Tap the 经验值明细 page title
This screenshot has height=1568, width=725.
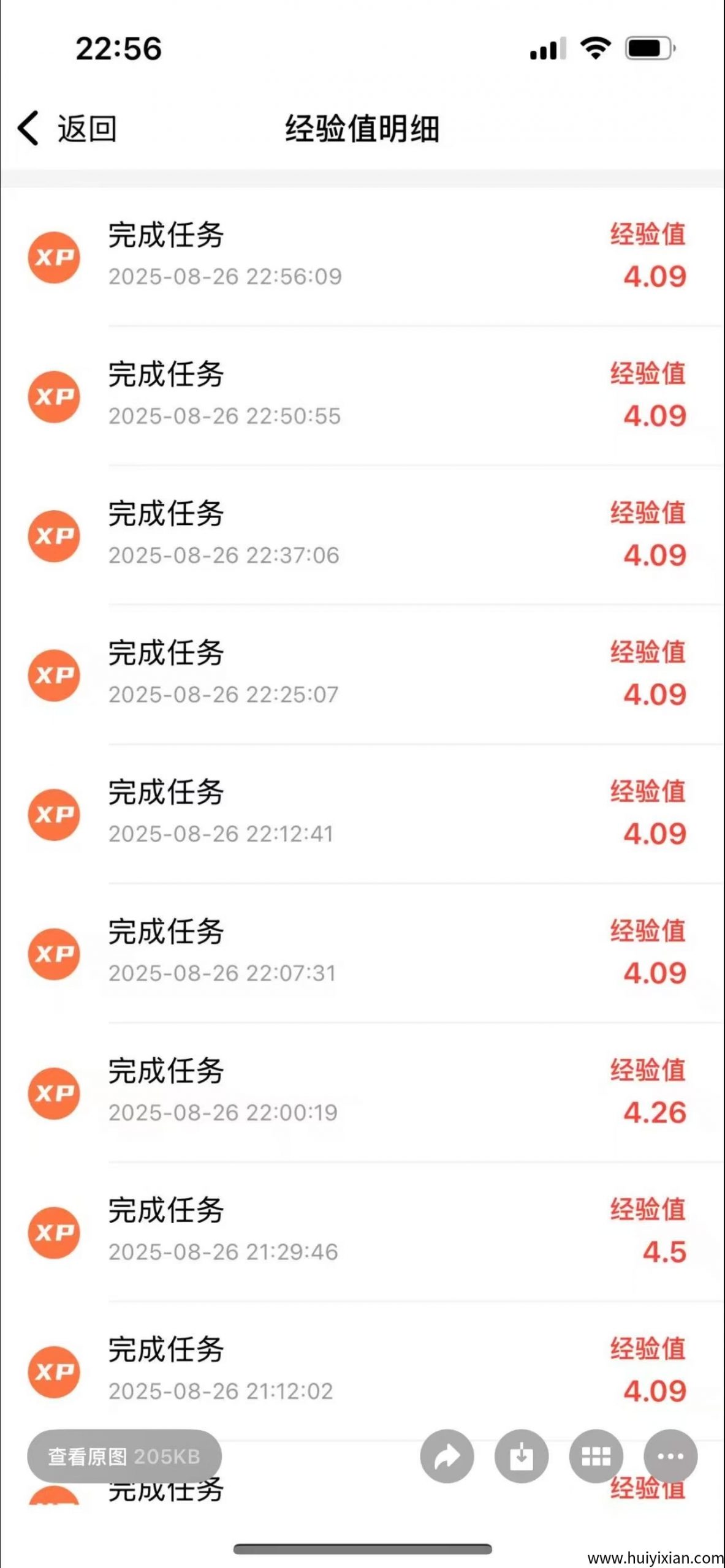pos(362,127)
